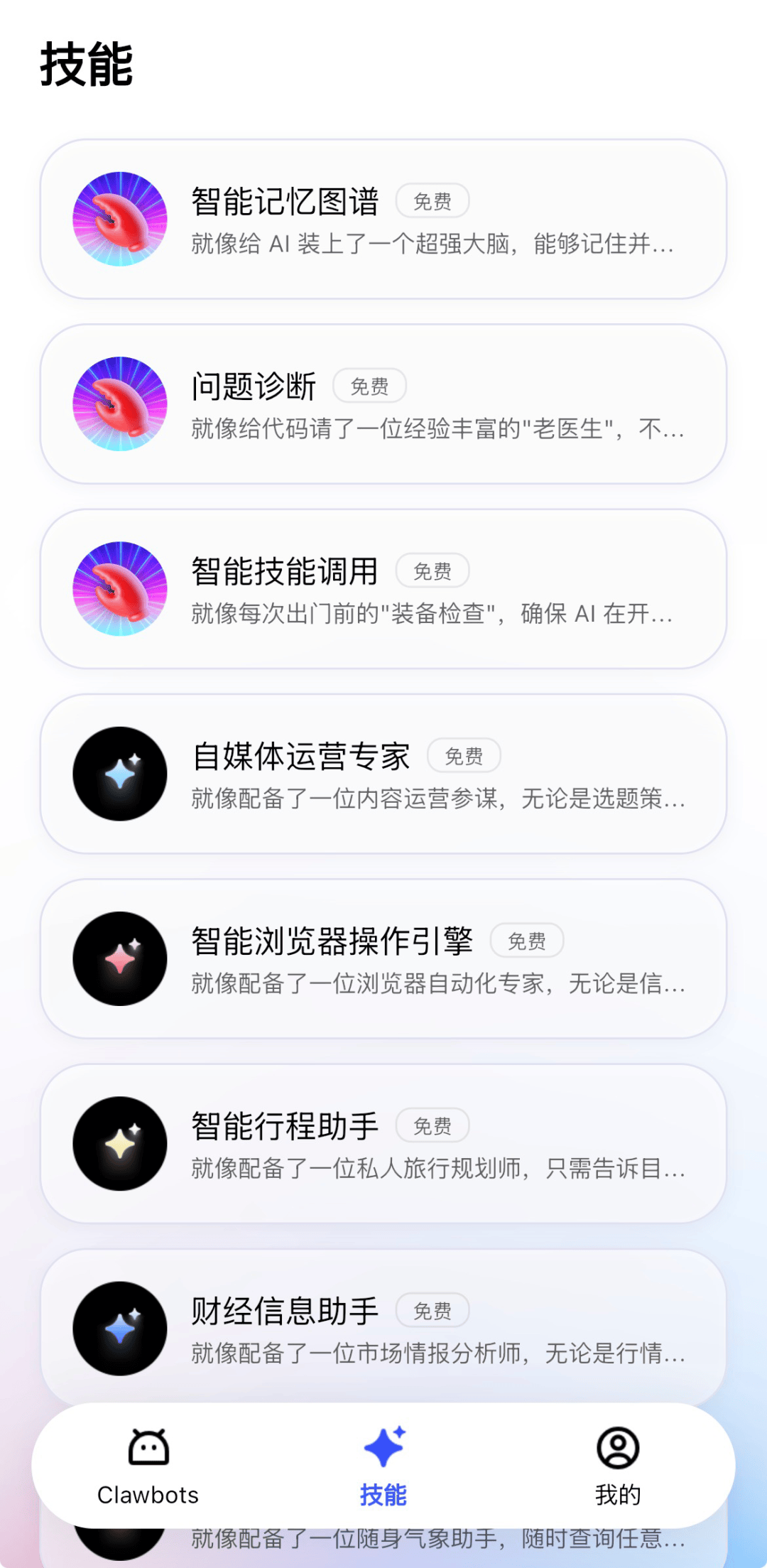
Task: Open the 智能行程助手 skill card
Action: [383, 1143]
